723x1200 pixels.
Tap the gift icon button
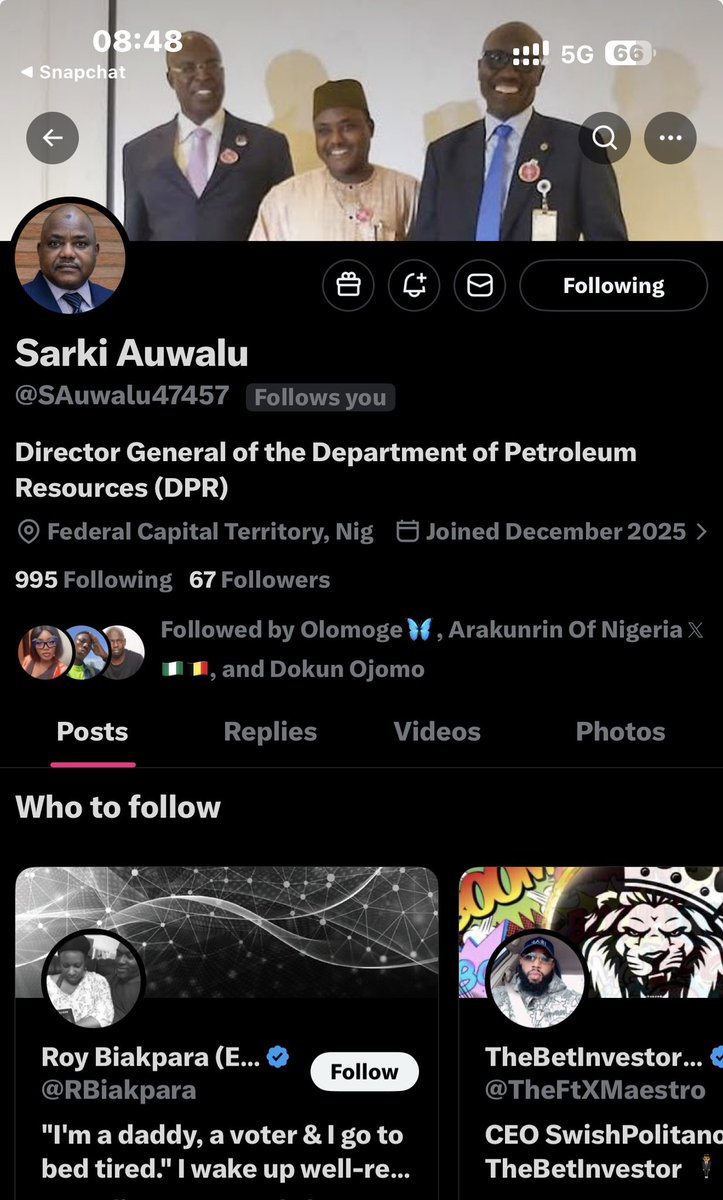coord(348,286)
